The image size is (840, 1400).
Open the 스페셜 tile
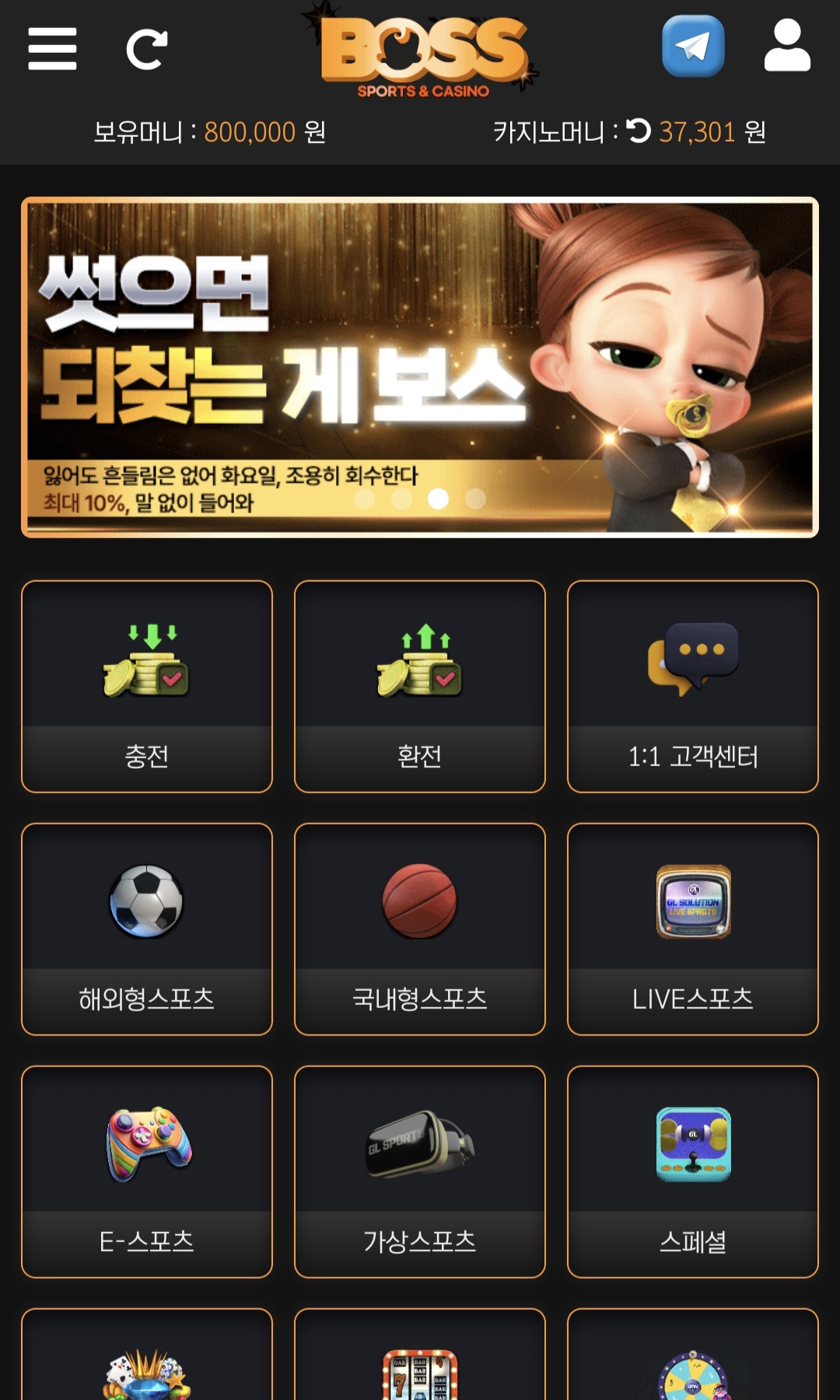(x=692, y=1171)
